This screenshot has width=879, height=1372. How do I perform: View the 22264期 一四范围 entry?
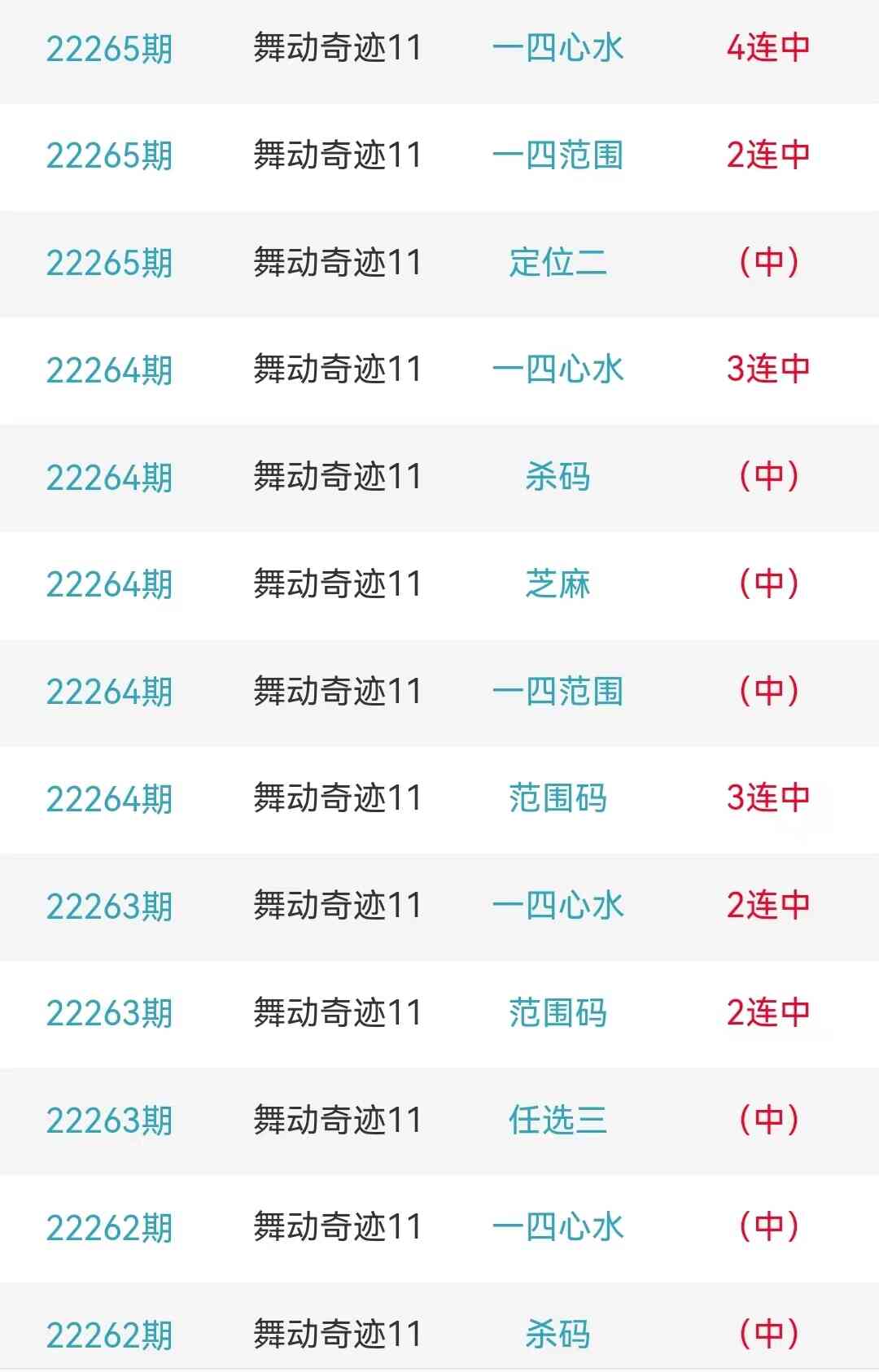(558, 692)
